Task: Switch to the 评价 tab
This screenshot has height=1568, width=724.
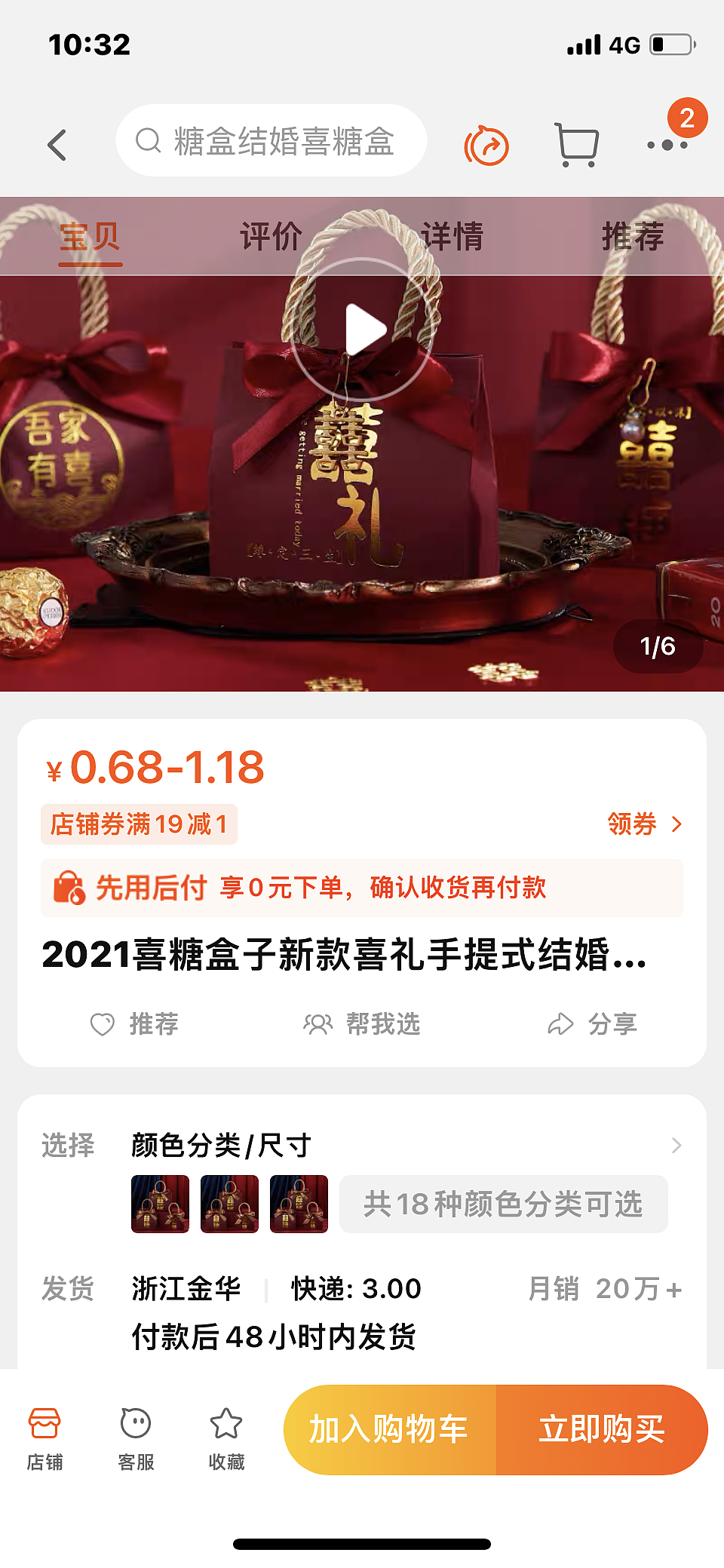Action: [269, 236]
